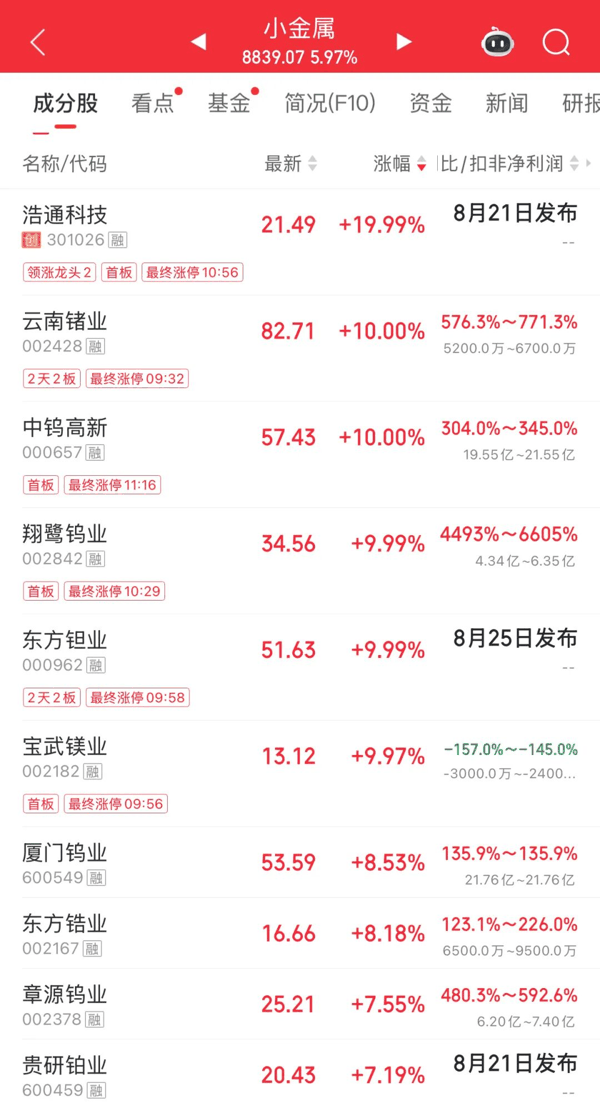
Task: Select 东方钽业 stock row
Action: click(300, 668)
